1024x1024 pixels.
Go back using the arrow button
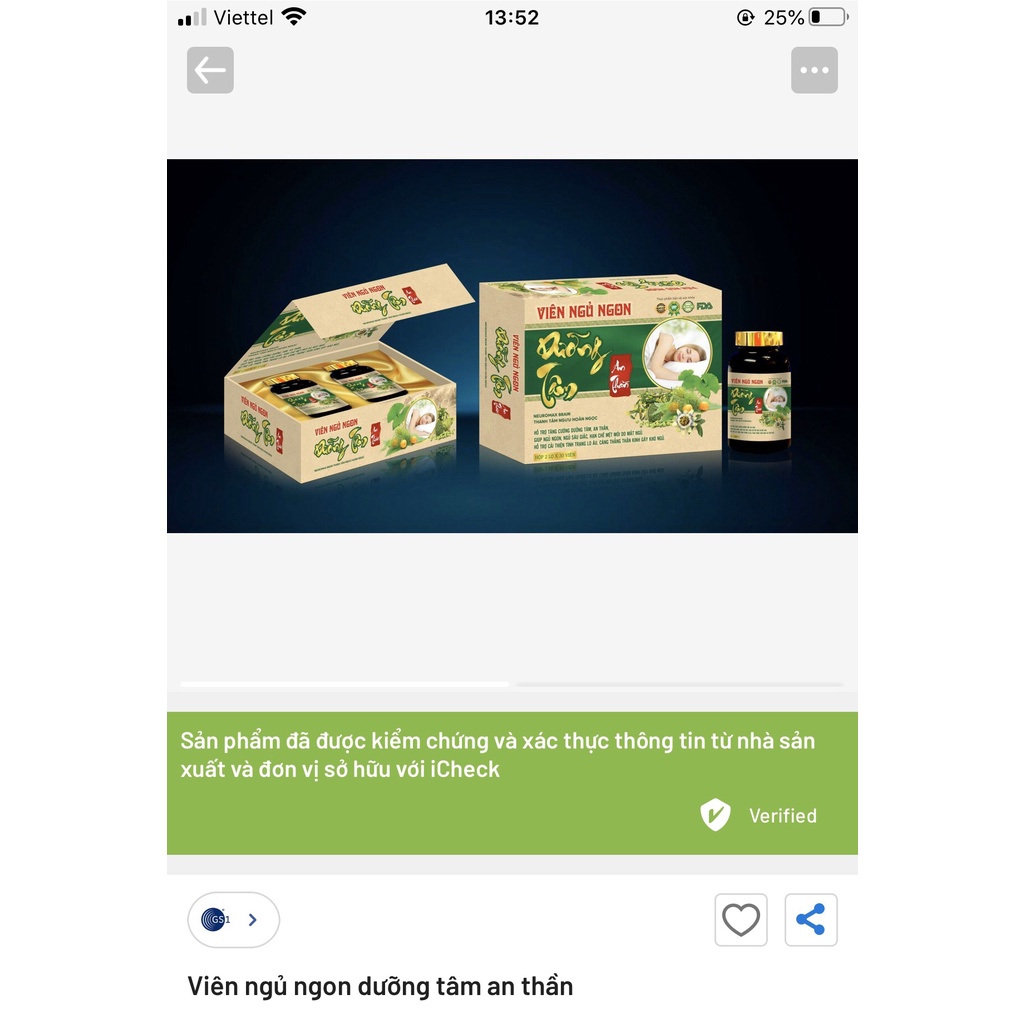[x=210, y=70]
